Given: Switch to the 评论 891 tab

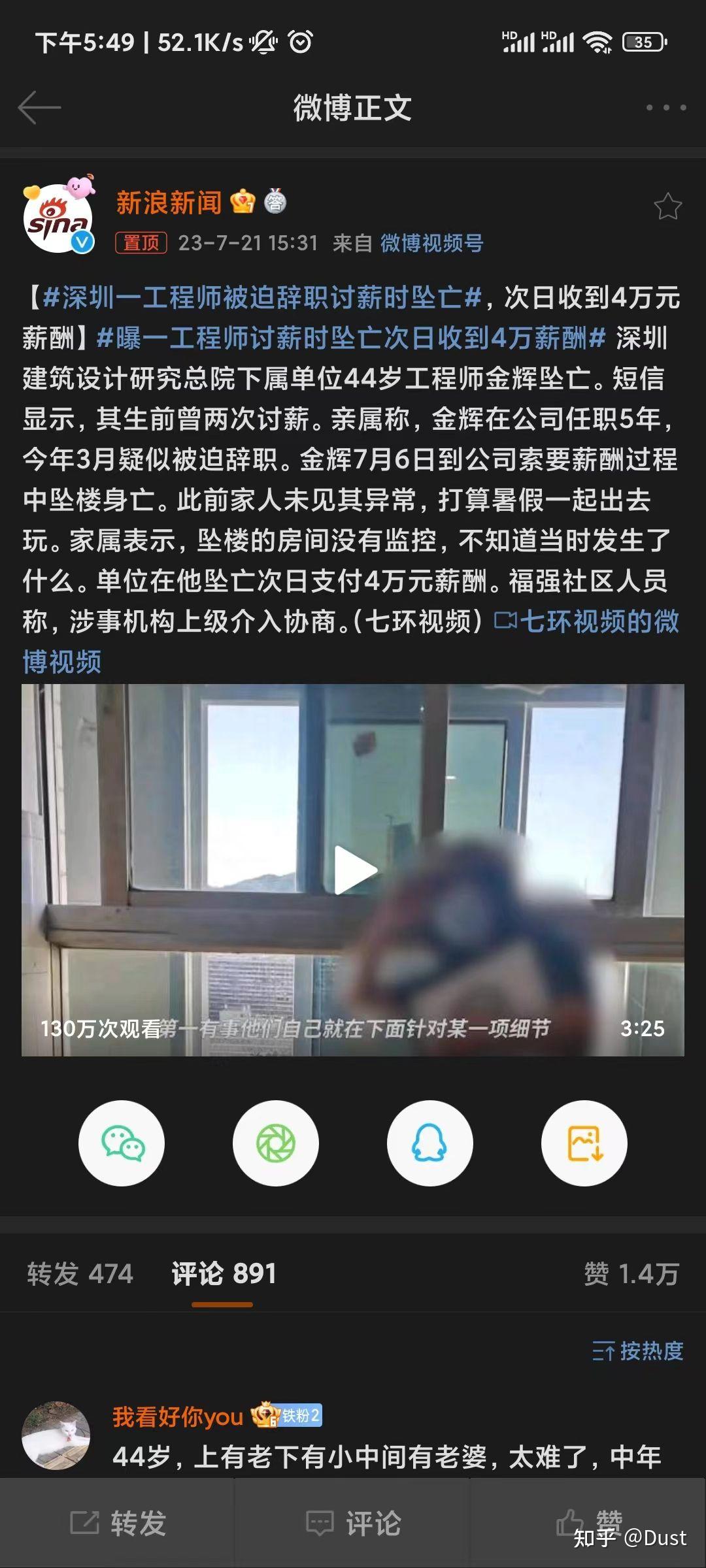Looking at the screenshot, I should [x=224, y=1273].
